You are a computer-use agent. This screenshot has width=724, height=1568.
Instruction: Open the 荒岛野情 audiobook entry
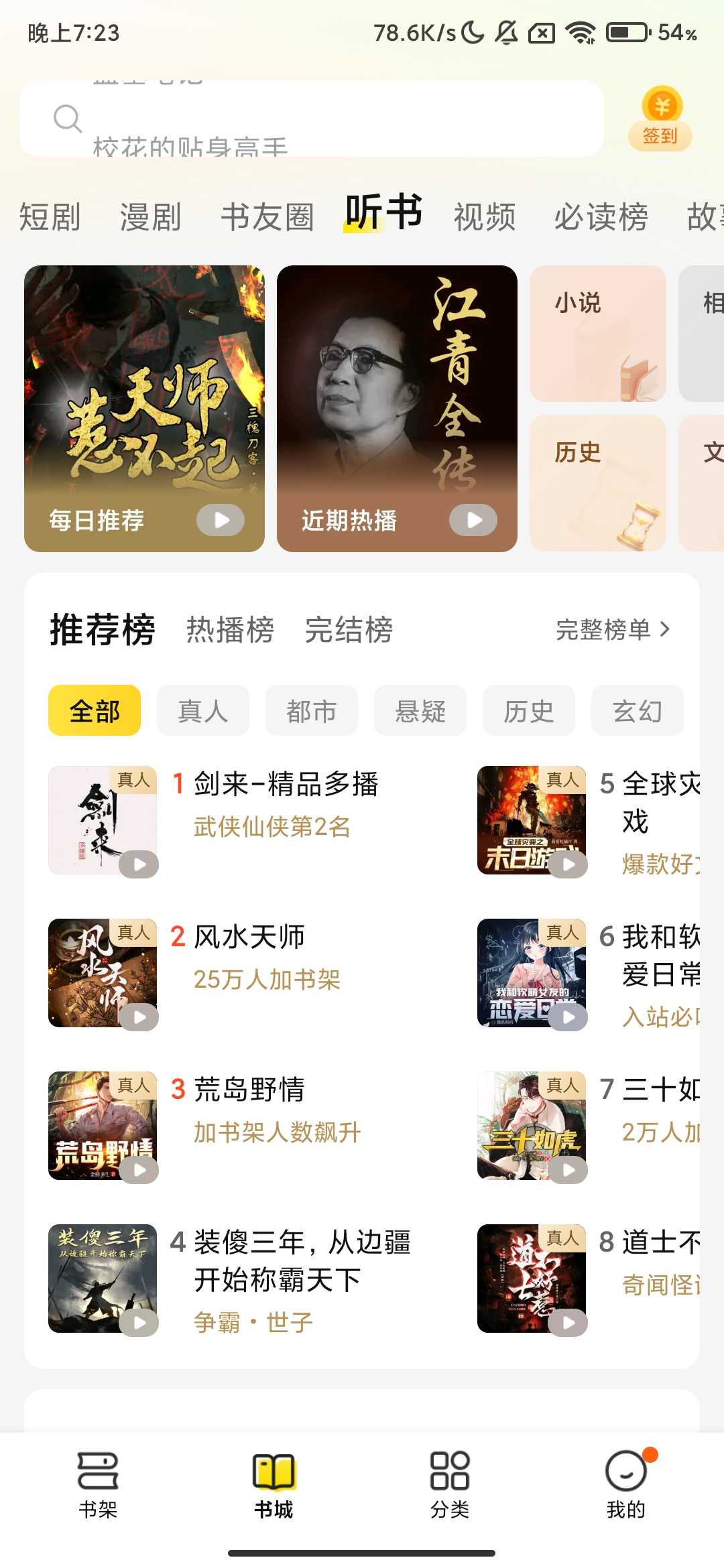[248, 1090]
